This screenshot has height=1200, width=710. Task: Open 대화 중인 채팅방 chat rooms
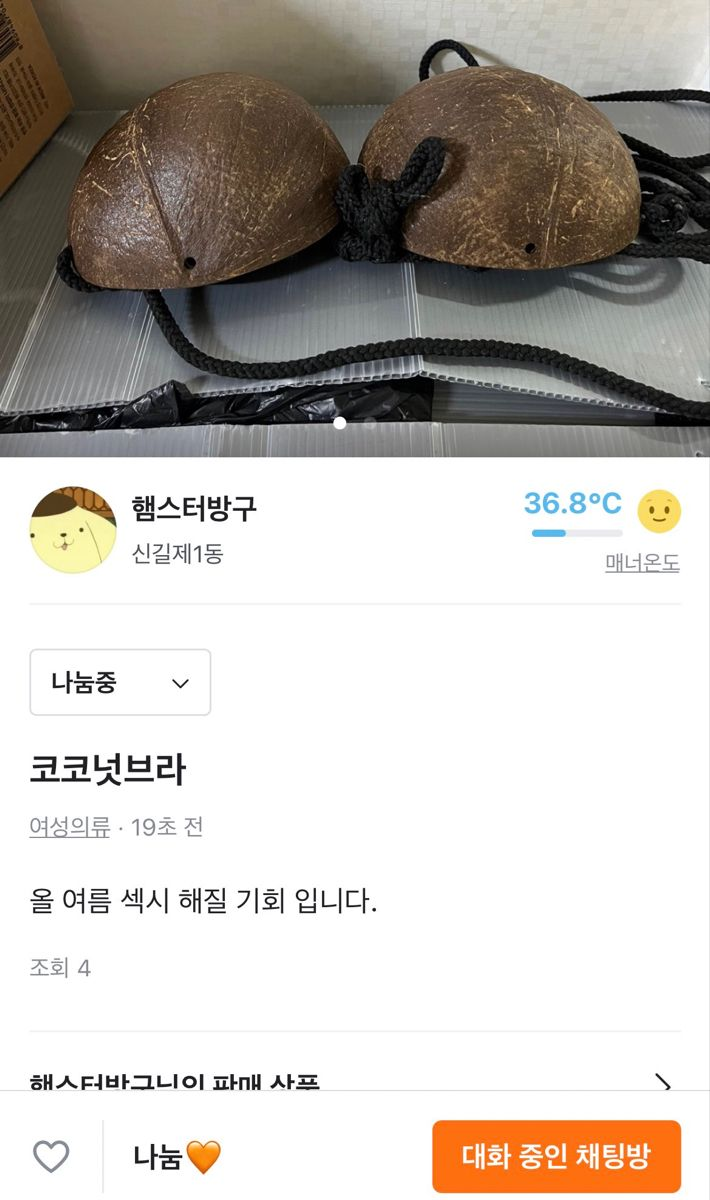[556, 1157]
